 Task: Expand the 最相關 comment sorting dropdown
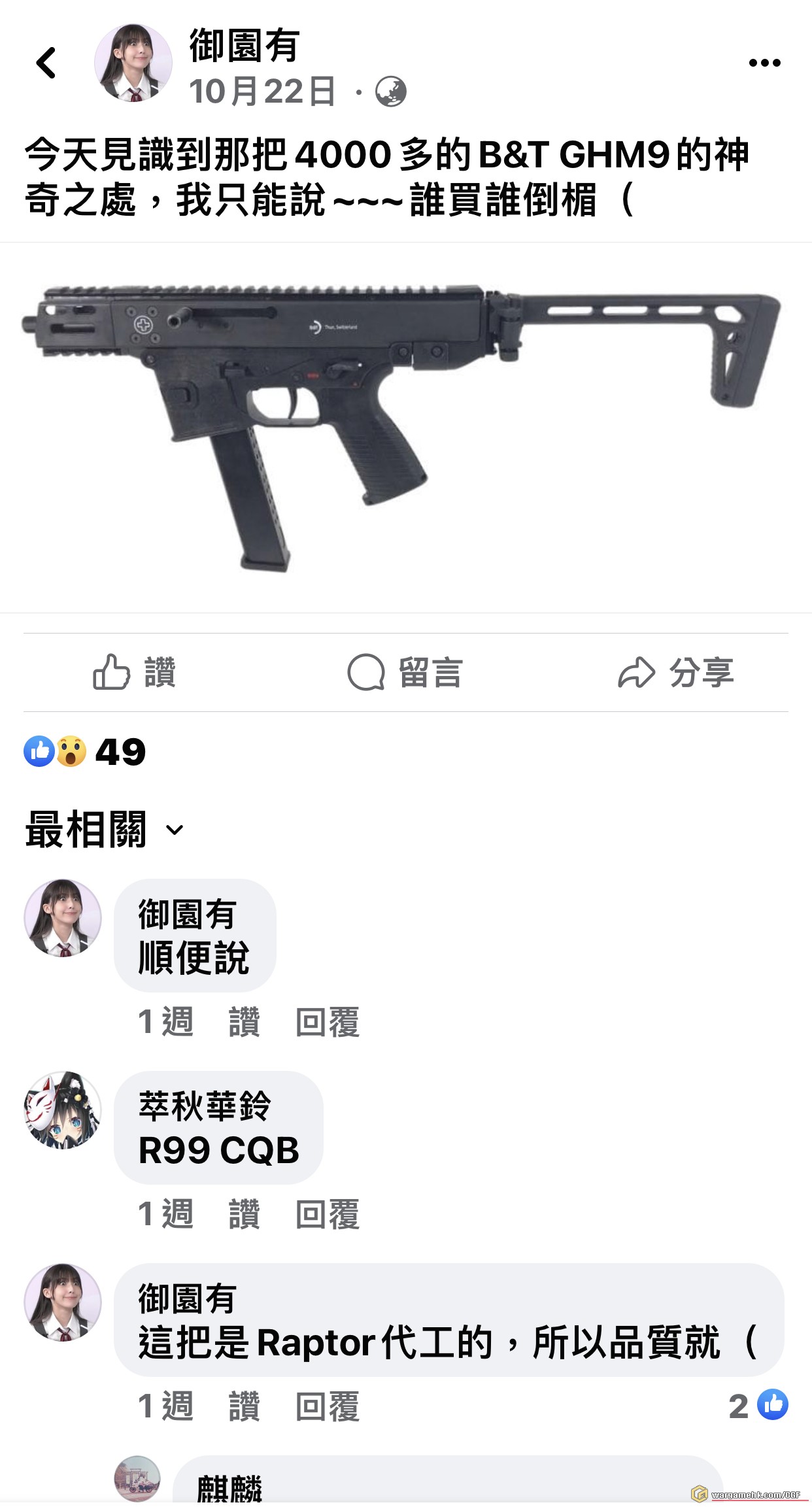click(105, 830)
